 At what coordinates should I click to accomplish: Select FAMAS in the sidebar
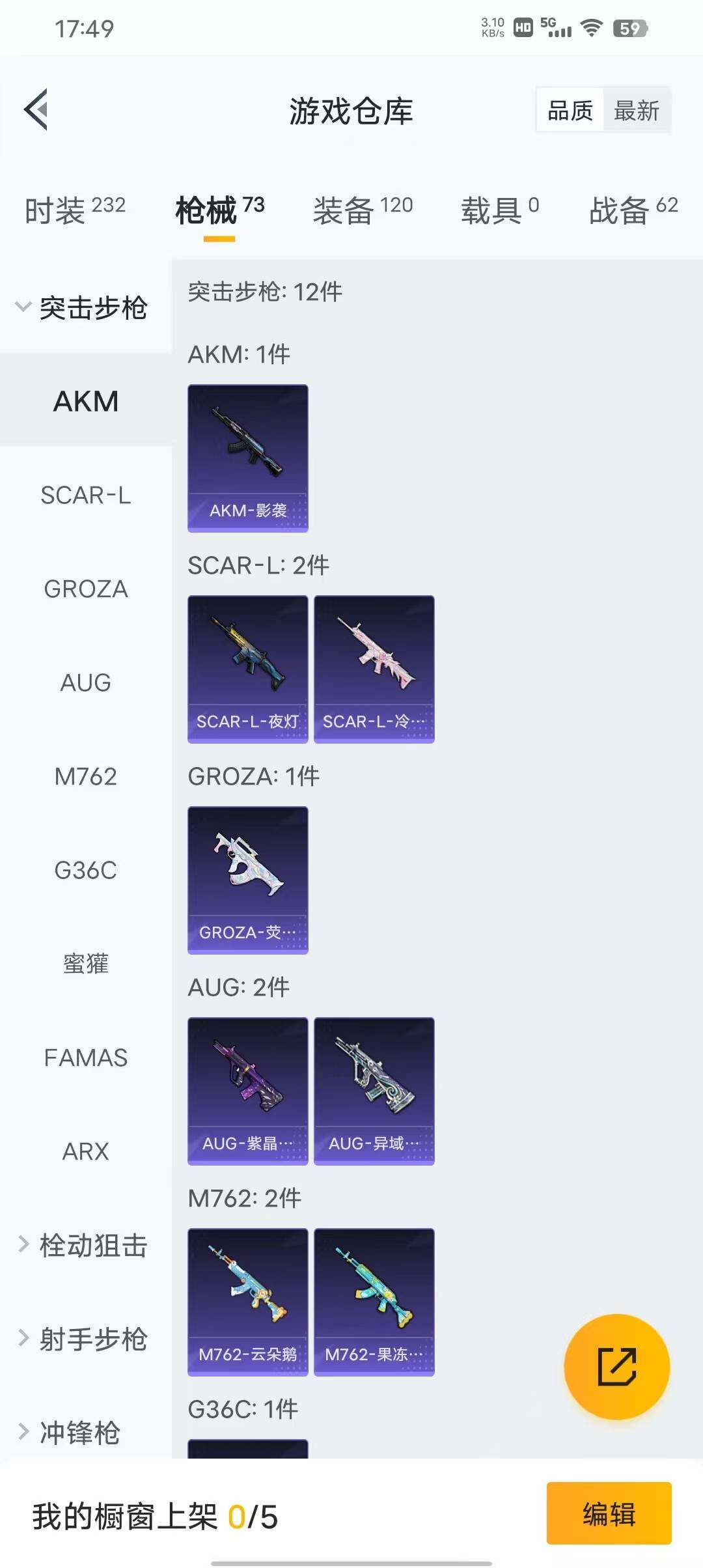pyautogui.click(x=85, y=1057)
